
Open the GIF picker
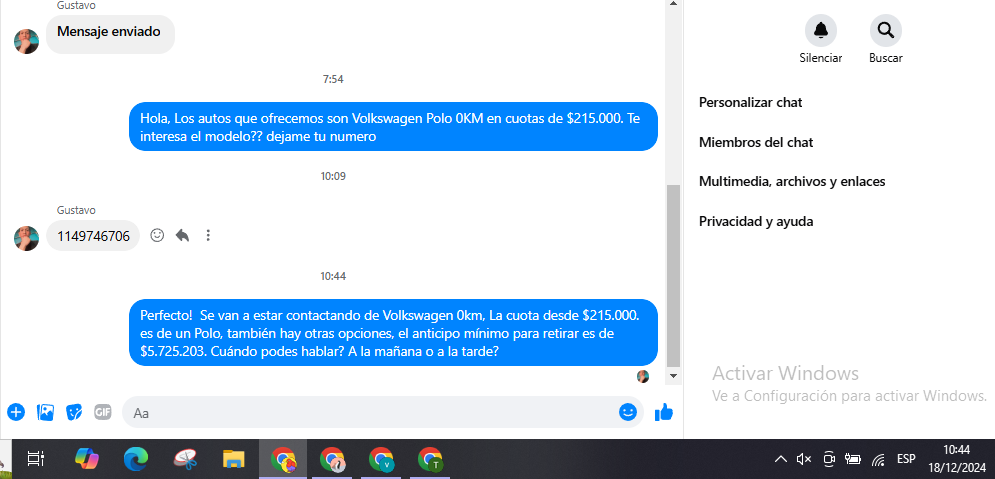[x=102, y=412]
